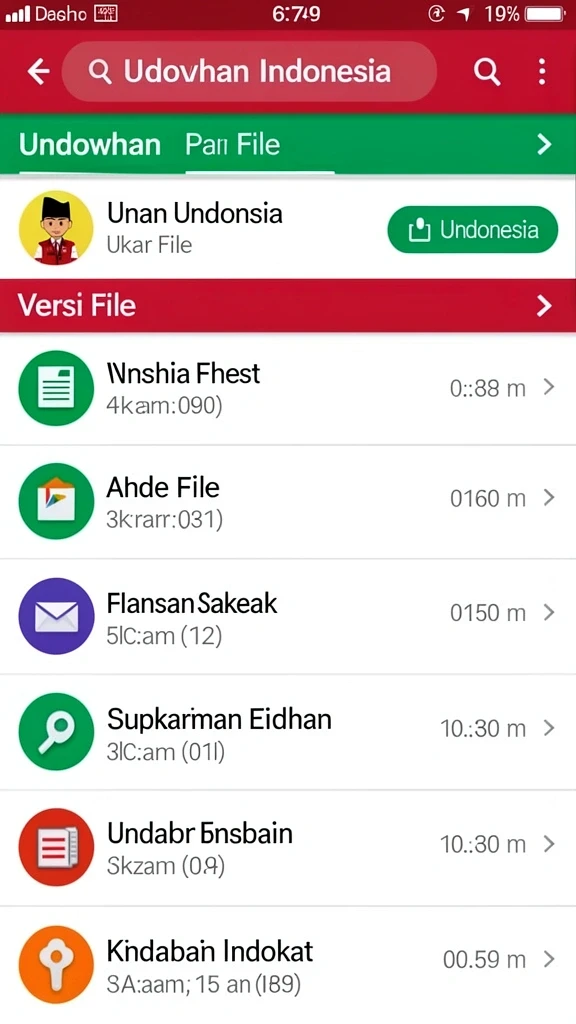Image resolution: width=576 pixels, height=1024 pixels.
Task: Expand the Versi File section
Action: click(288, 305)
